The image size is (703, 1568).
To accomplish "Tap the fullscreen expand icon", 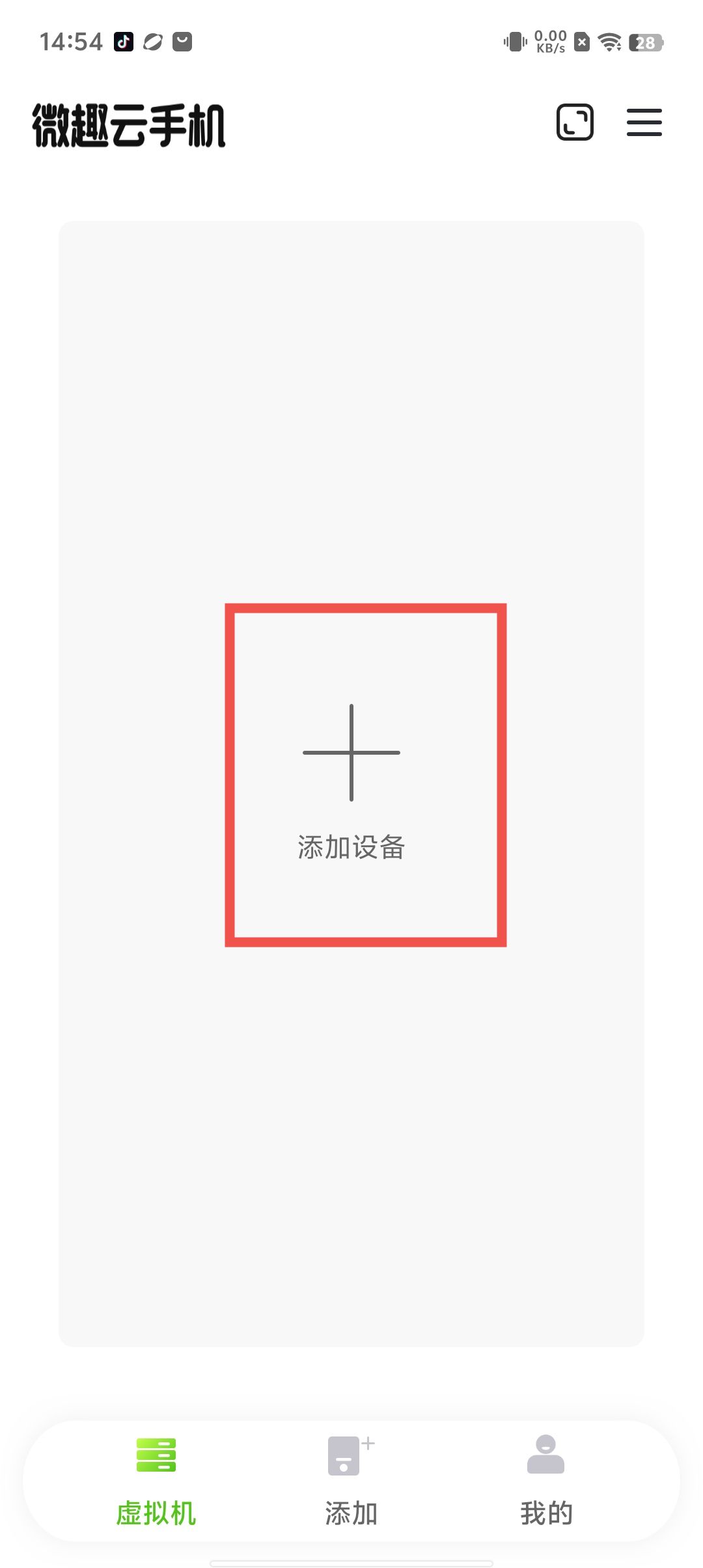I will [575, 122].
